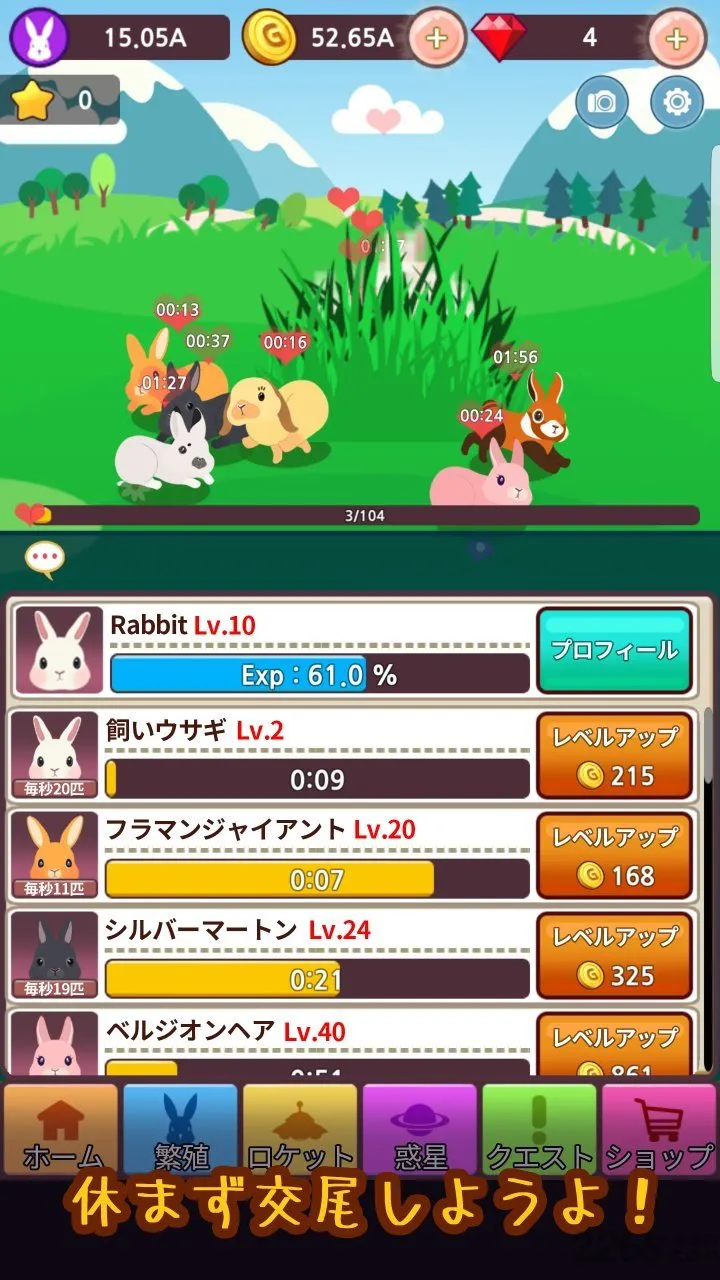Level up 飼いウサギ for 215 coins
This screenshot has height=1280, width=720.
[615, 755]
